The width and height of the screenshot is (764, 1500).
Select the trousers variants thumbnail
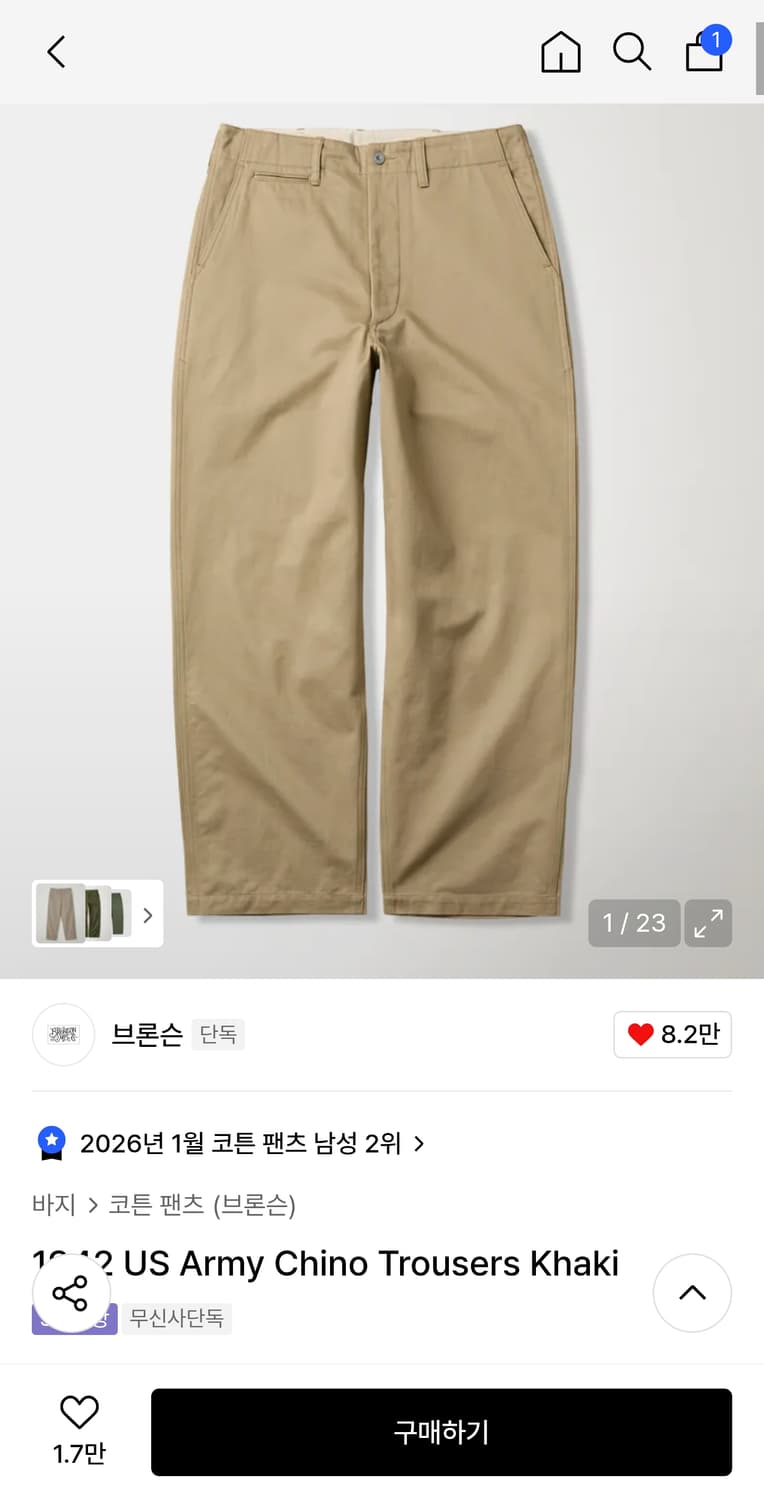(85, 914)
